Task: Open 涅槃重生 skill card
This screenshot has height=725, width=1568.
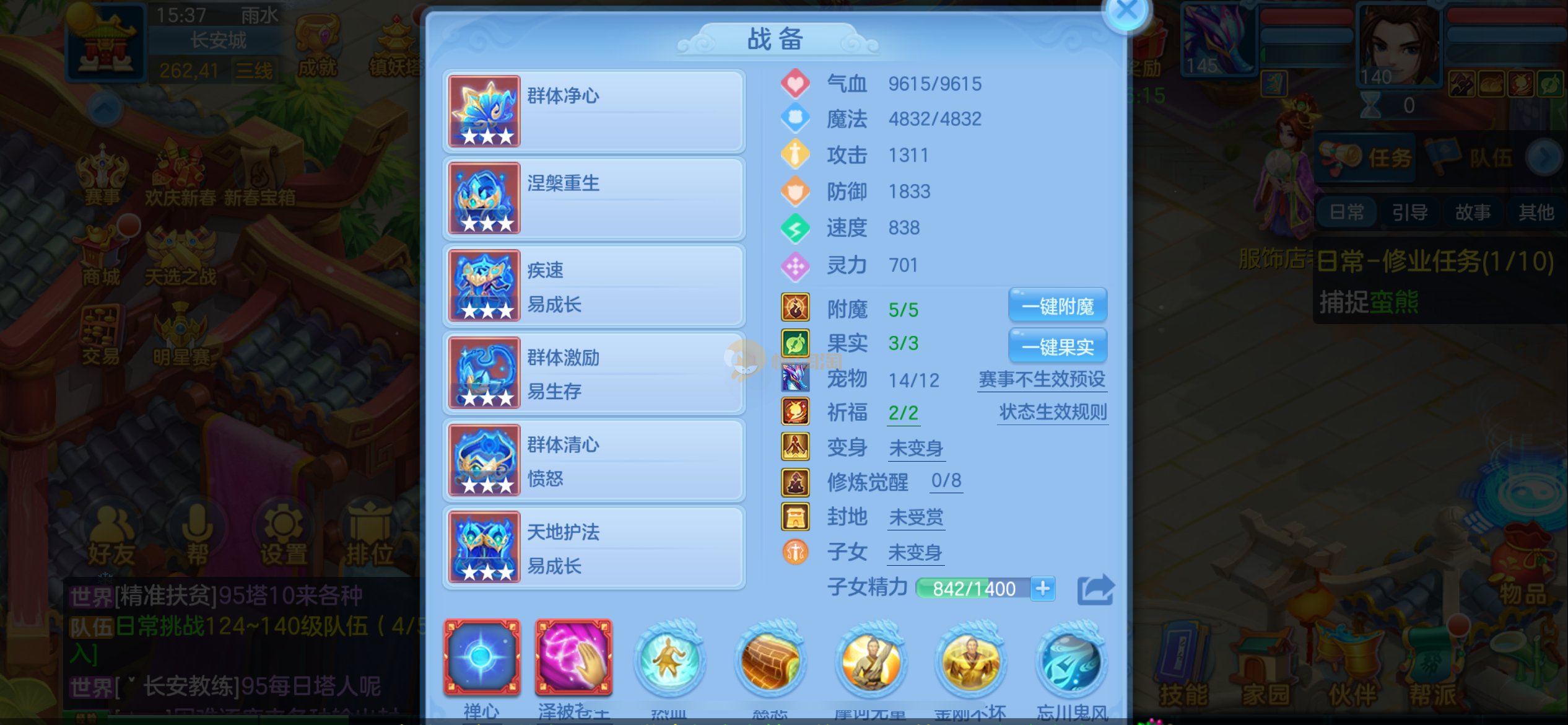Action: point(593,198)
